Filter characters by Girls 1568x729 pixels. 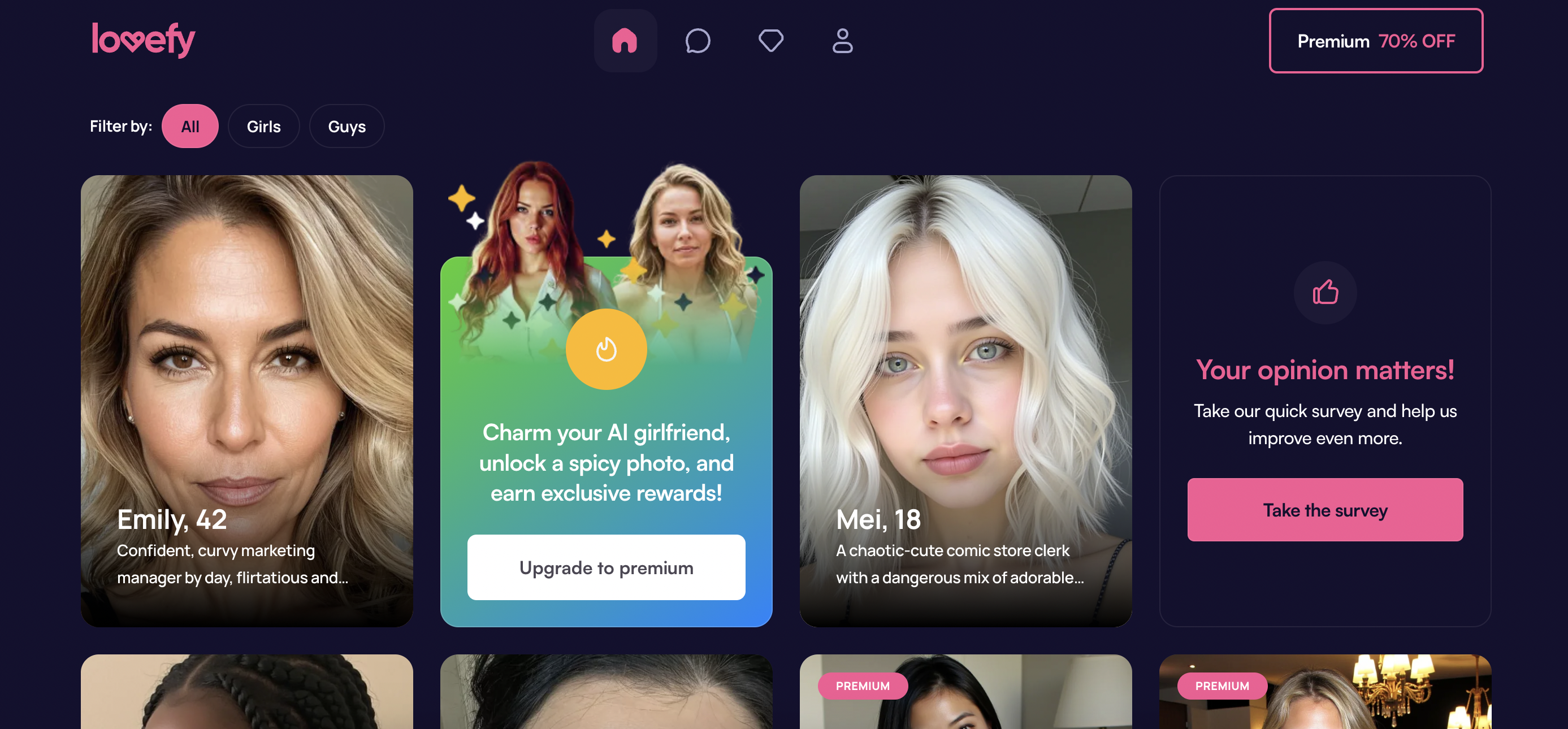[263, 127]
